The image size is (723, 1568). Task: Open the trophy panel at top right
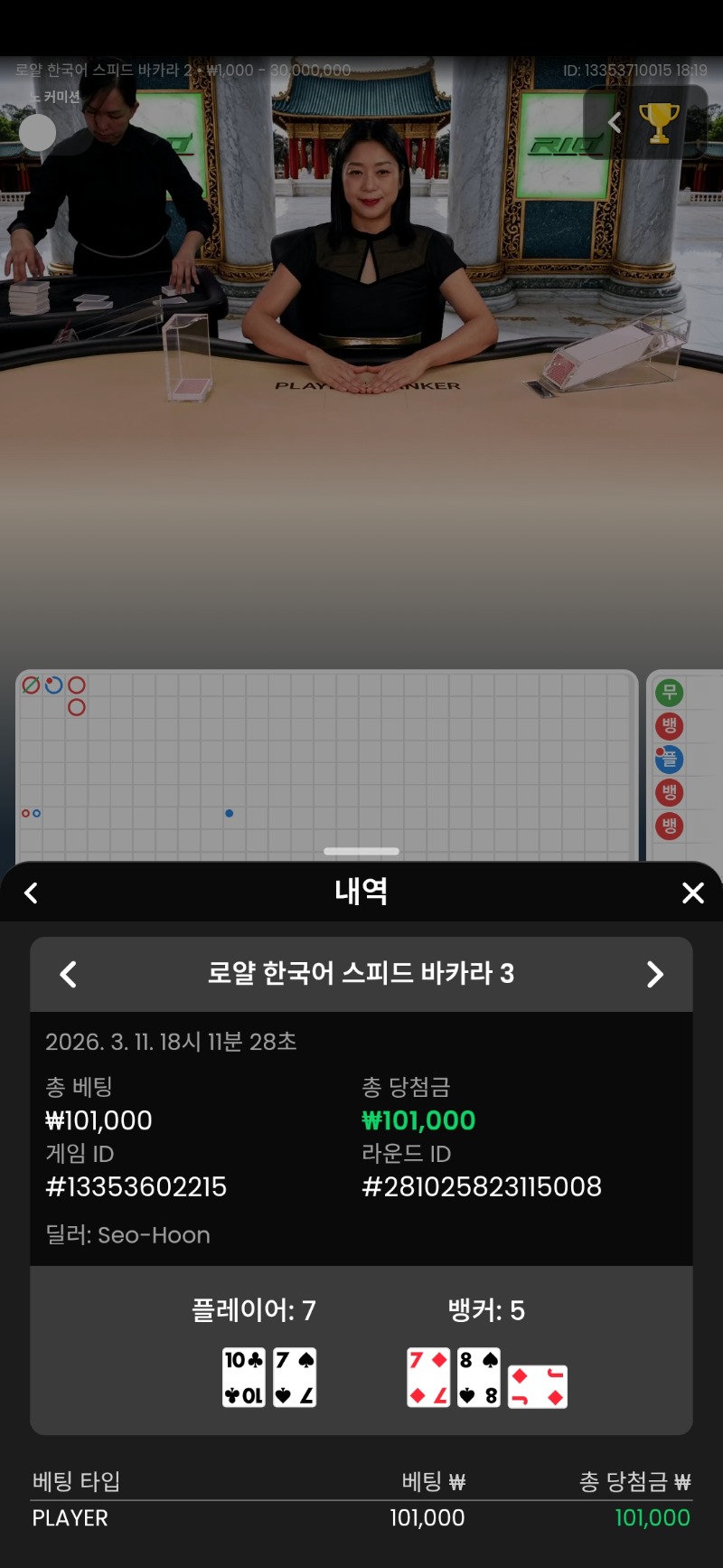pos(658,123)
